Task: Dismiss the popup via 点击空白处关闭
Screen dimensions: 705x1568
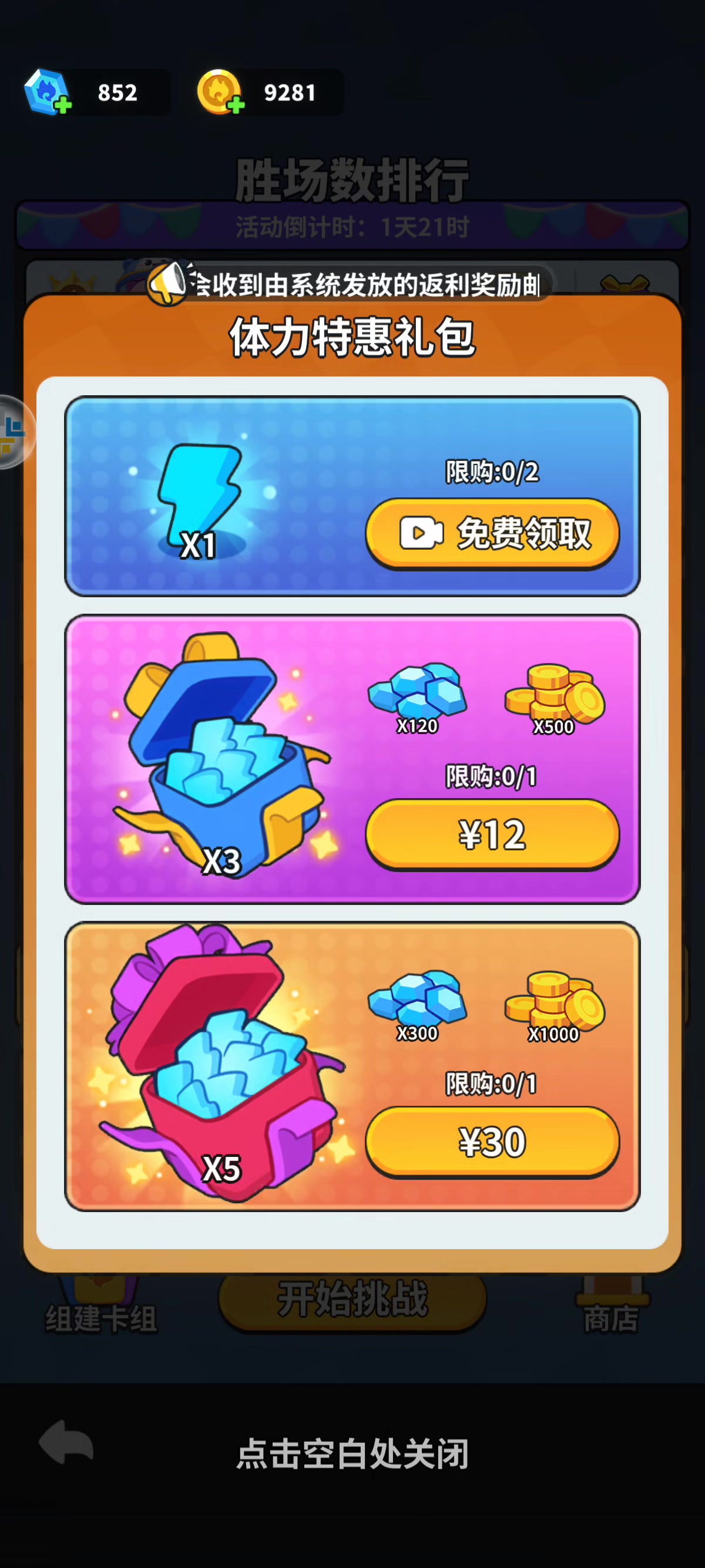Action: (x=352, y=1455)
